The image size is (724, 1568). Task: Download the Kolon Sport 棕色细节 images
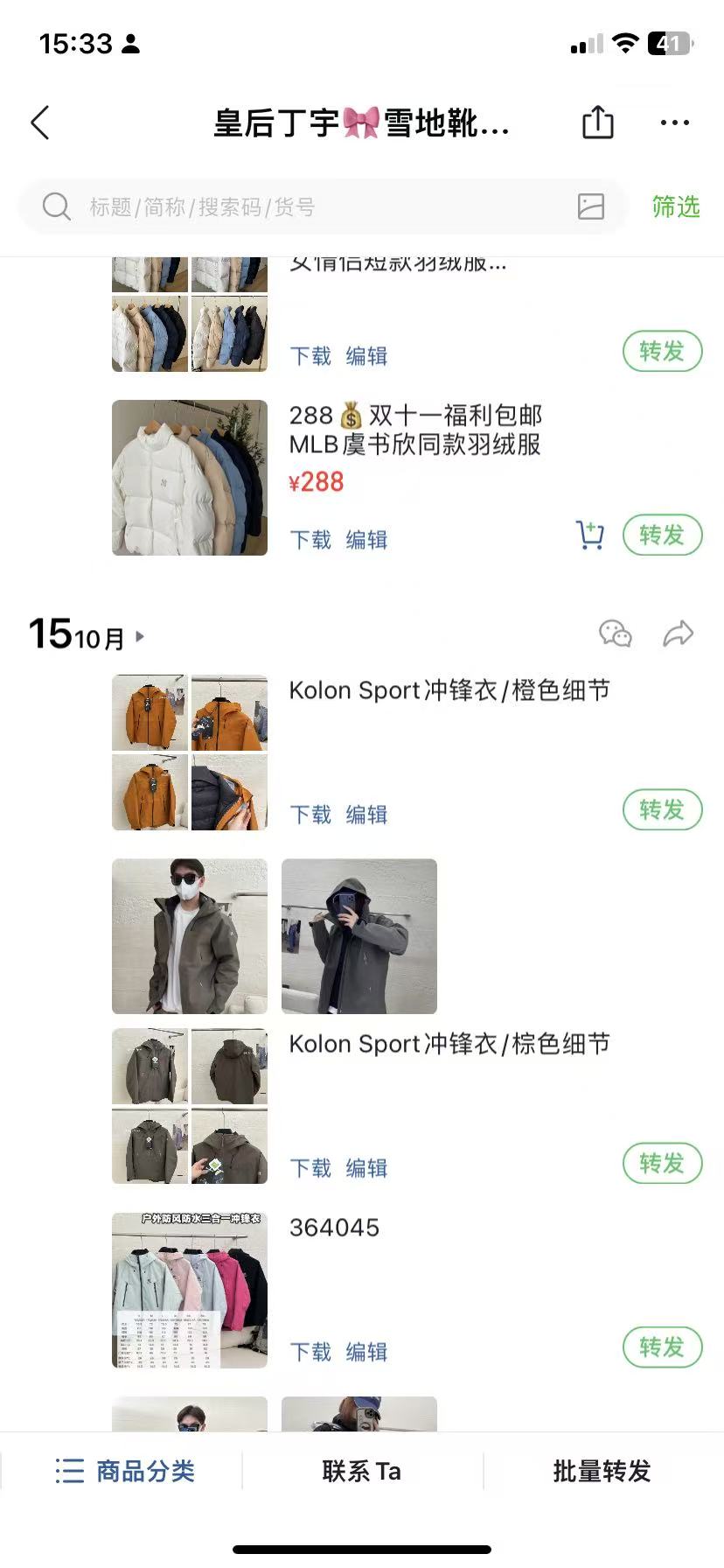(310, 1168)
